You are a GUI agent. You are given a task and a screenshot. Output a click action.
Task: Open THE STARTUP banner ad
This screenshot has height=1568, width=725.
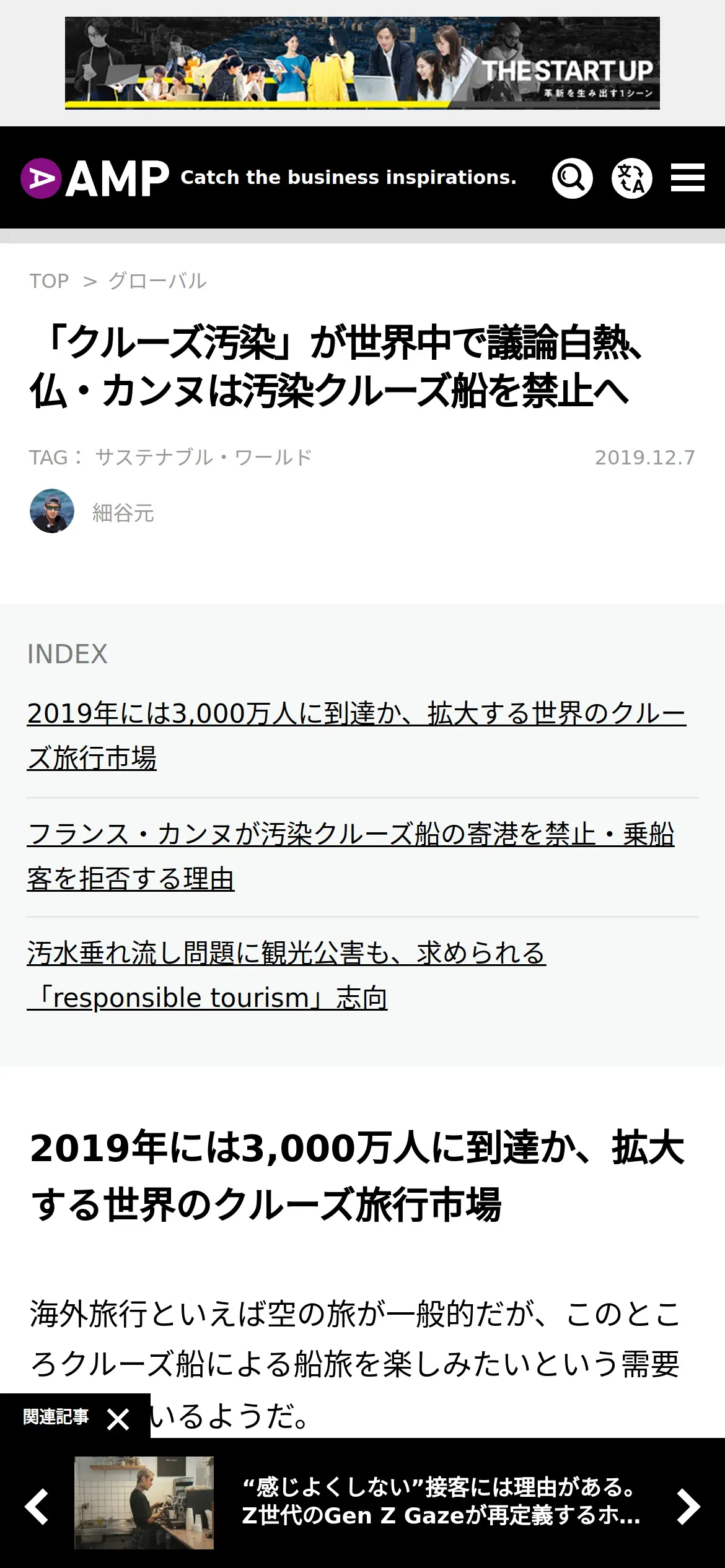coord(362,63)
